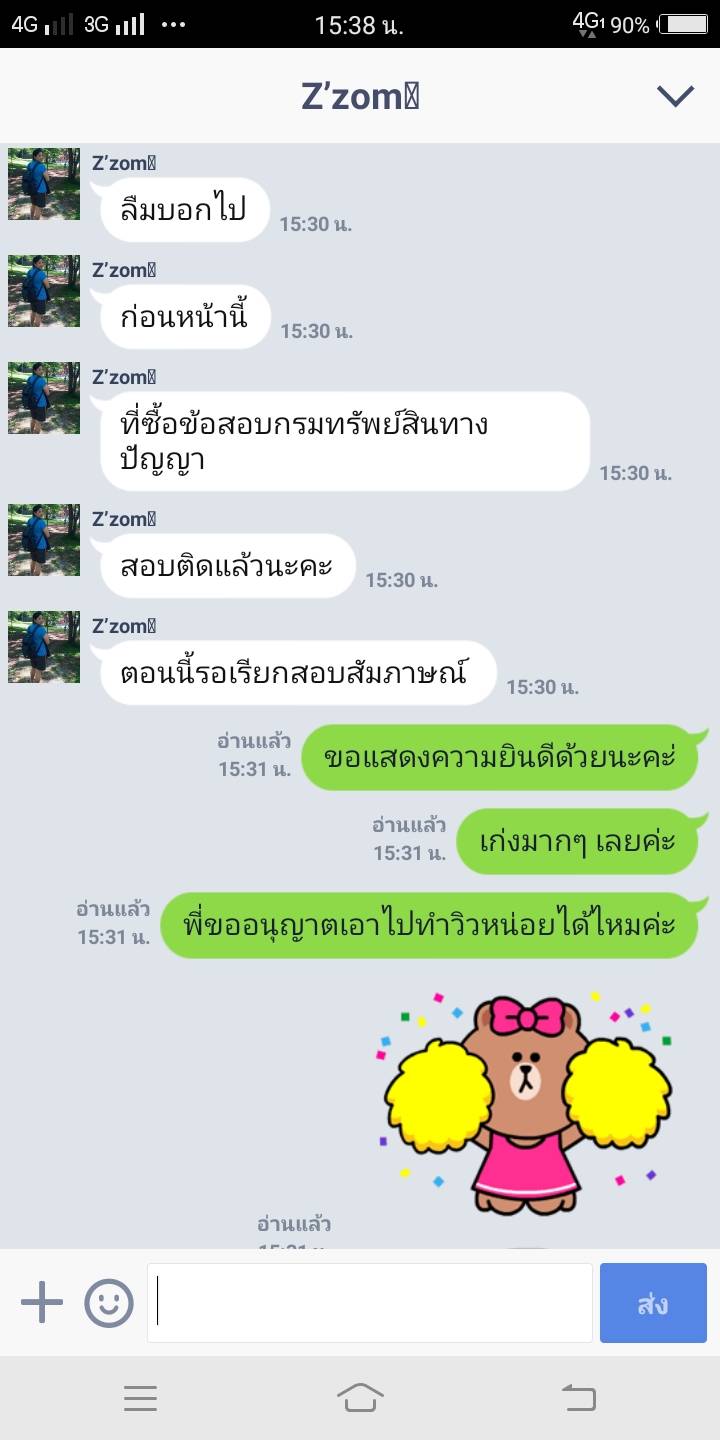Go to the home screen

click(360, 1398)
